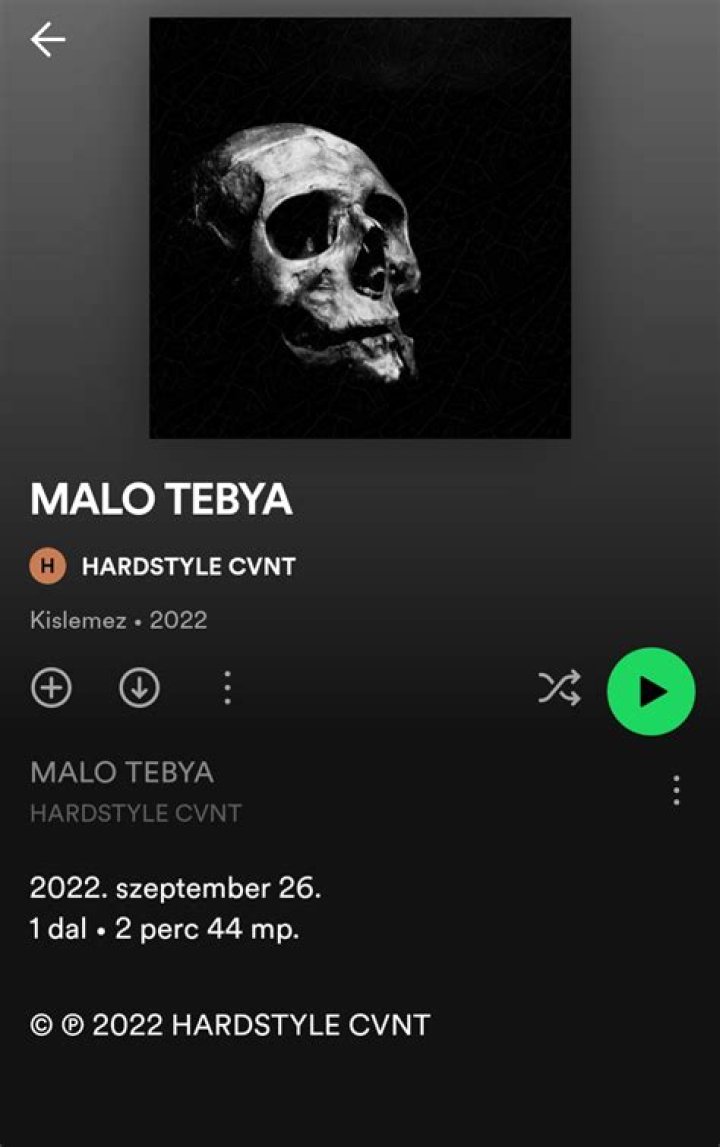Viewport: 720px width, 1147px height.
Task: Open the HARDSTYLE CVNT artist avatar
Action: click(x=47, y=566)
